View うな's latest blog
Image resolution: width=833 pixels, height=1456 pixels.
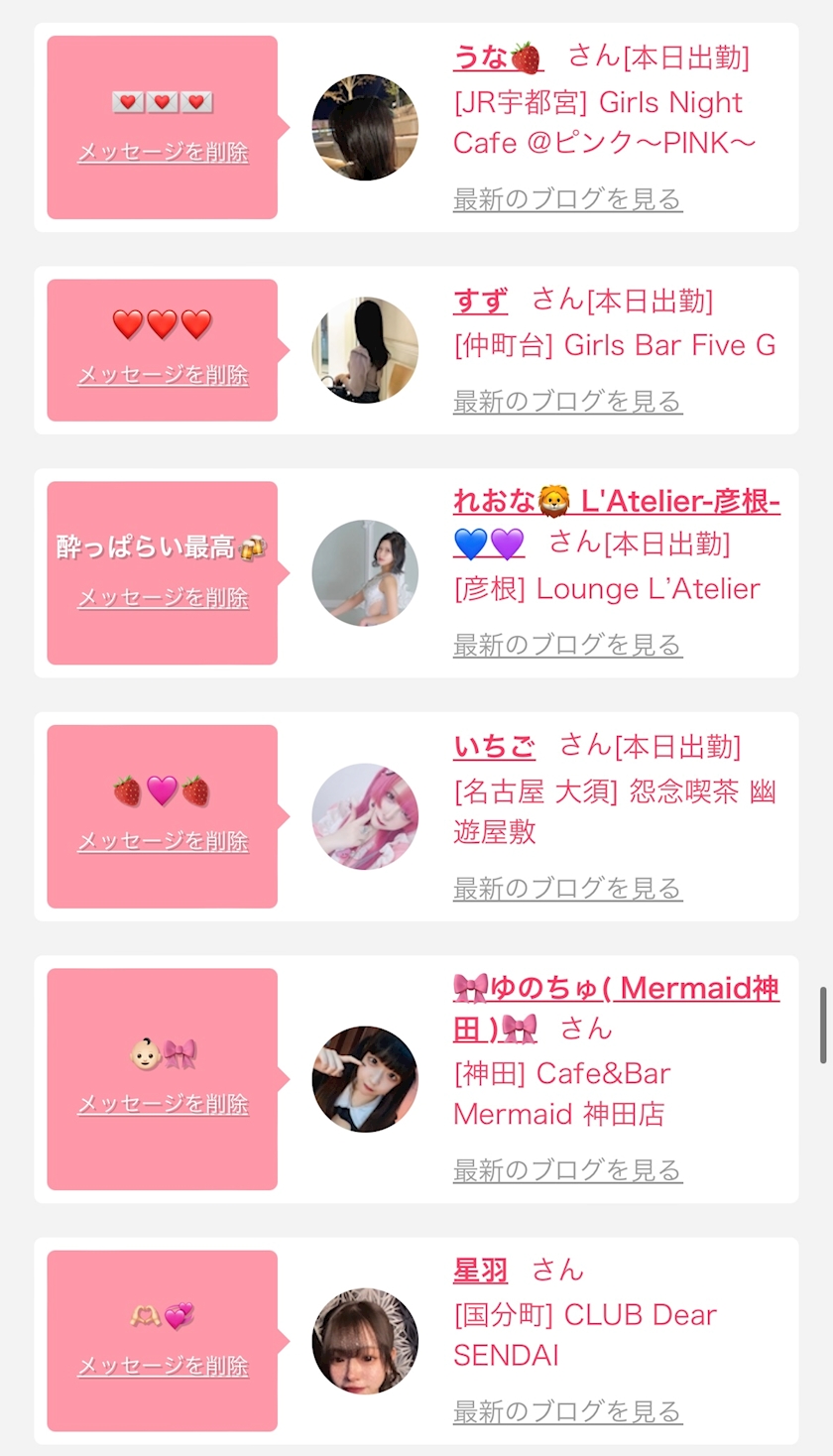pos(567,199)
